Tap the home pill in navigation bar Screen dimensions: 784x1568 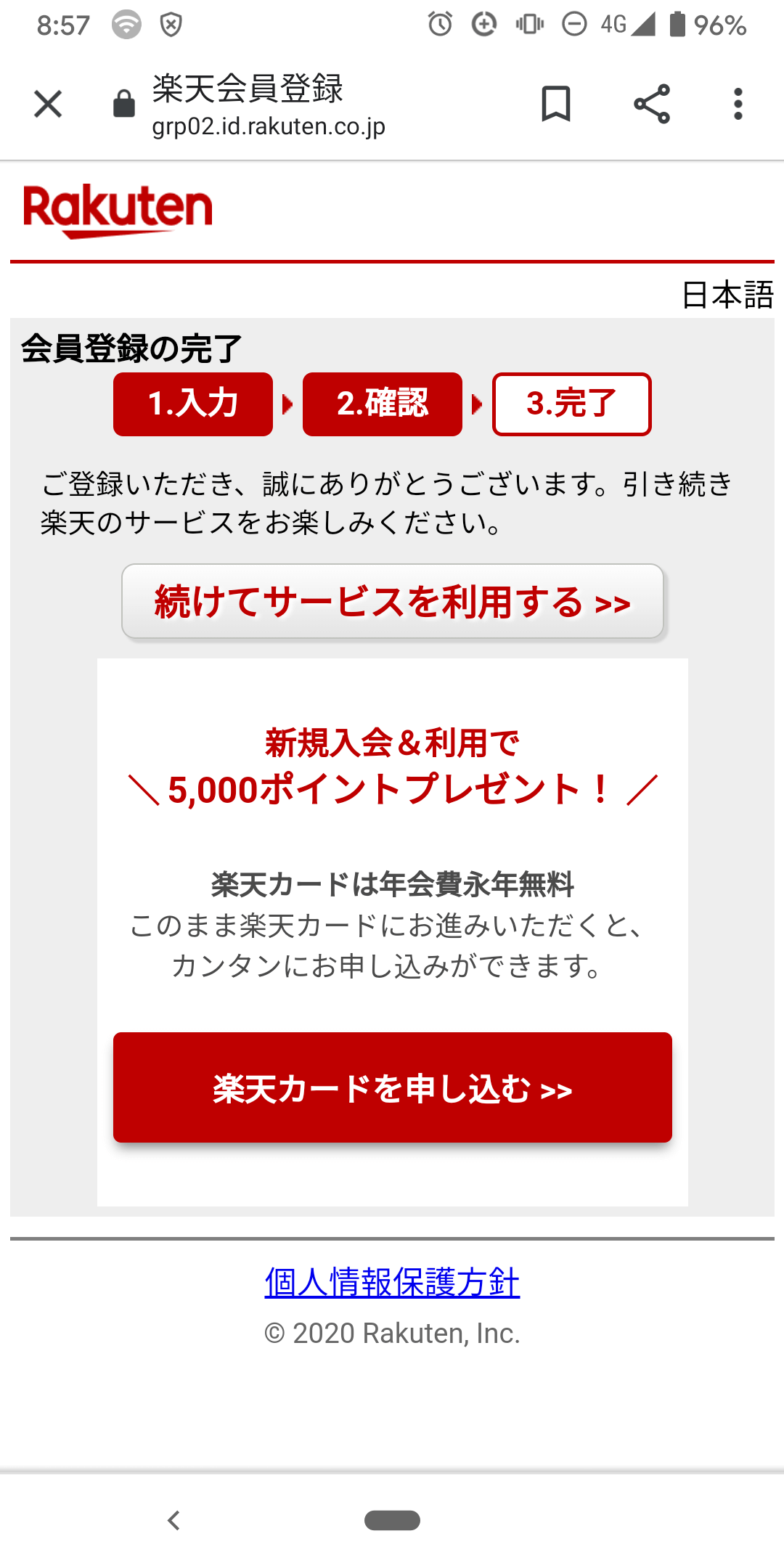392,1520
